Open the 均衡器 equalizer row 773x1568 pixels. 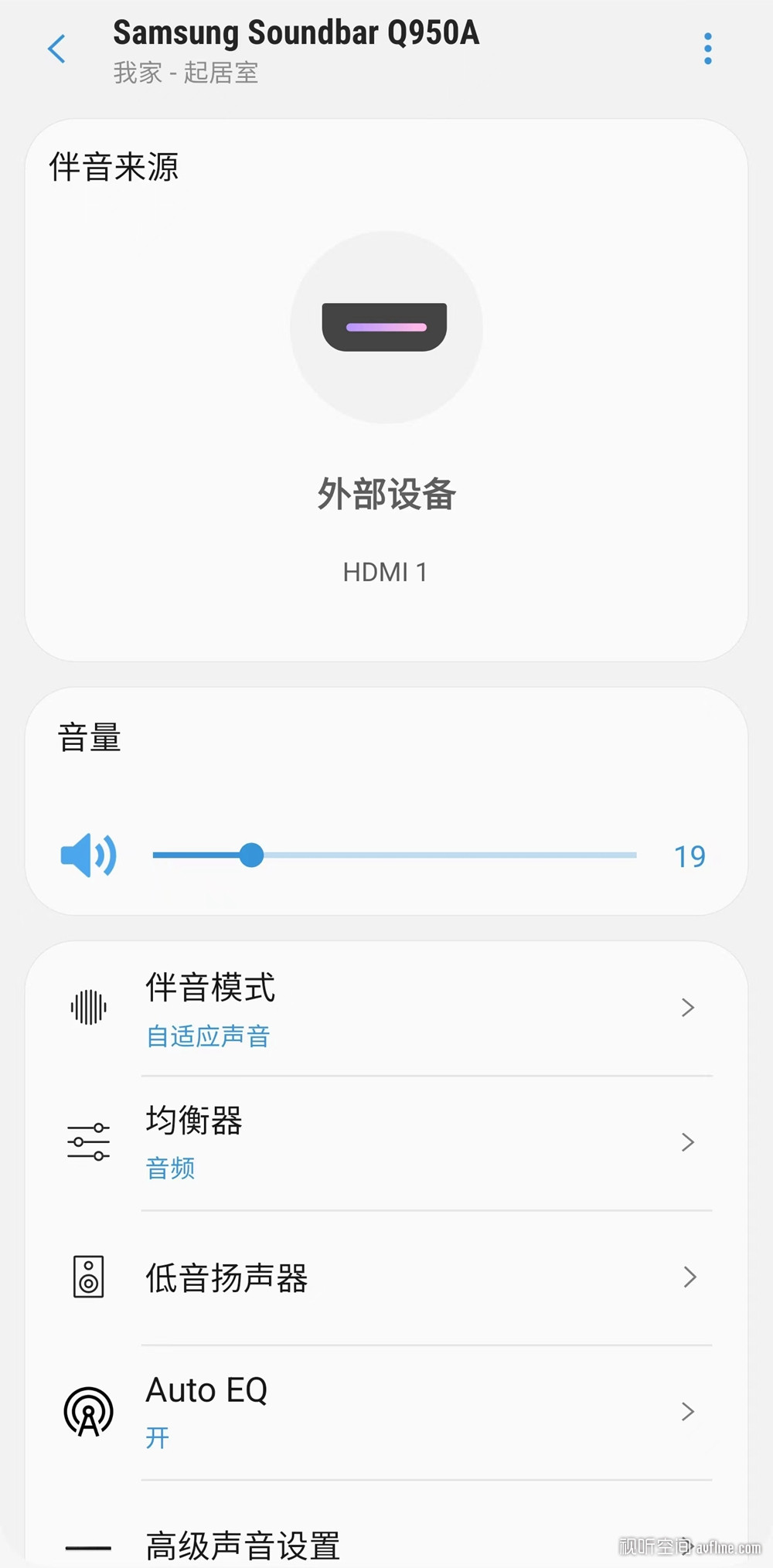coord(386,1143)
